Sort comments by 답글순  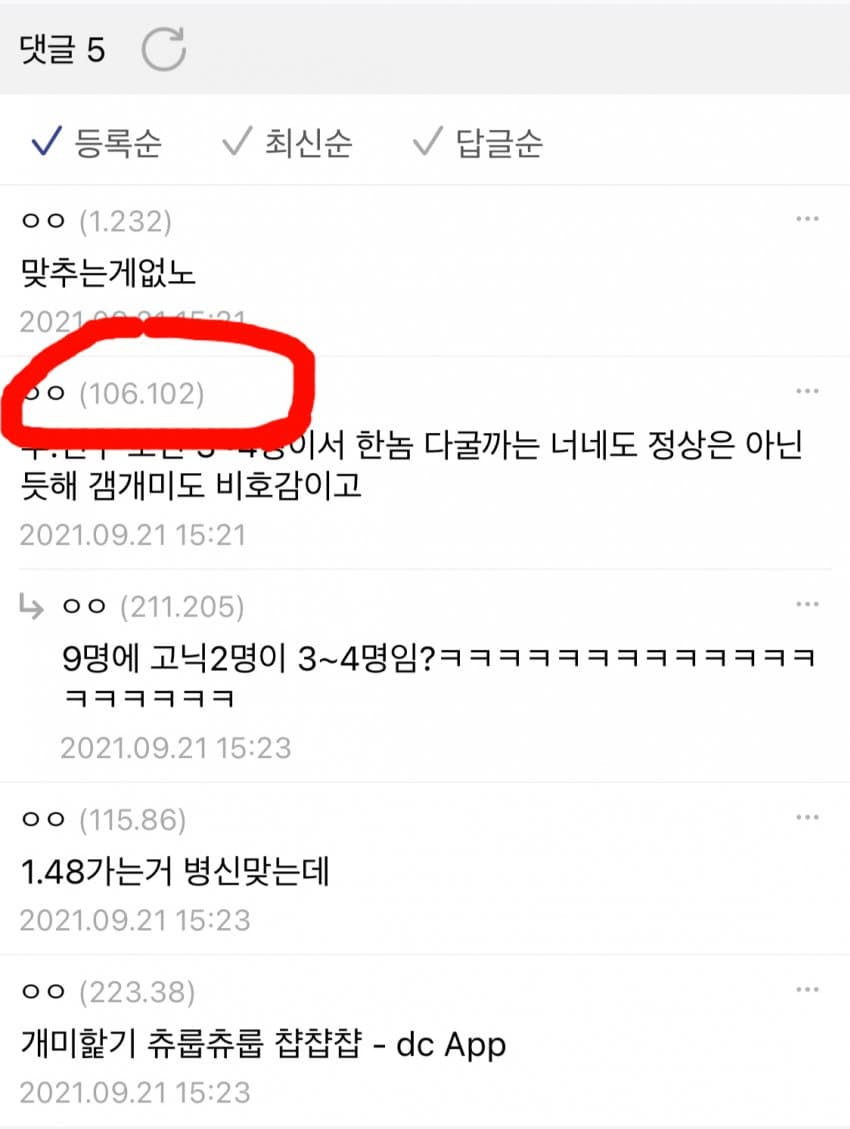[478, 143]
